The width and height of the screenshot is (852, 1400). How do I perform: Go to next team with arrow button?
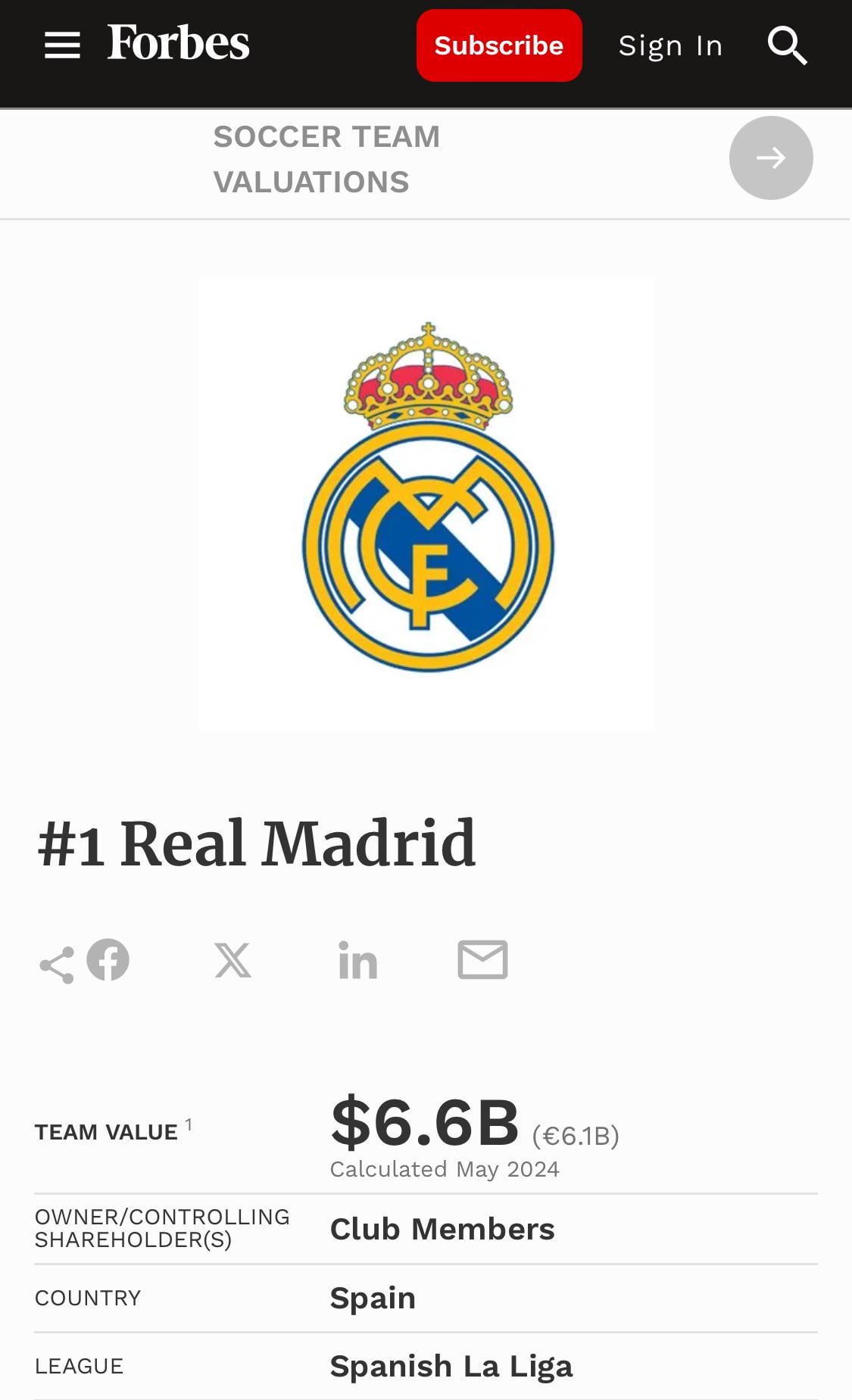(x=770, y=157)
